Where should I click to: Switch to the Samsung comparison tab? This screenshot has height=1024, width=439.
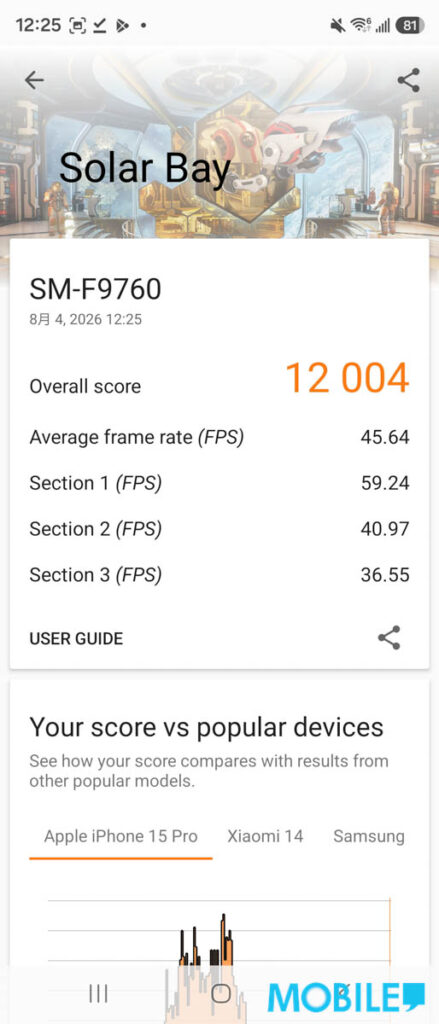[368, 837]
